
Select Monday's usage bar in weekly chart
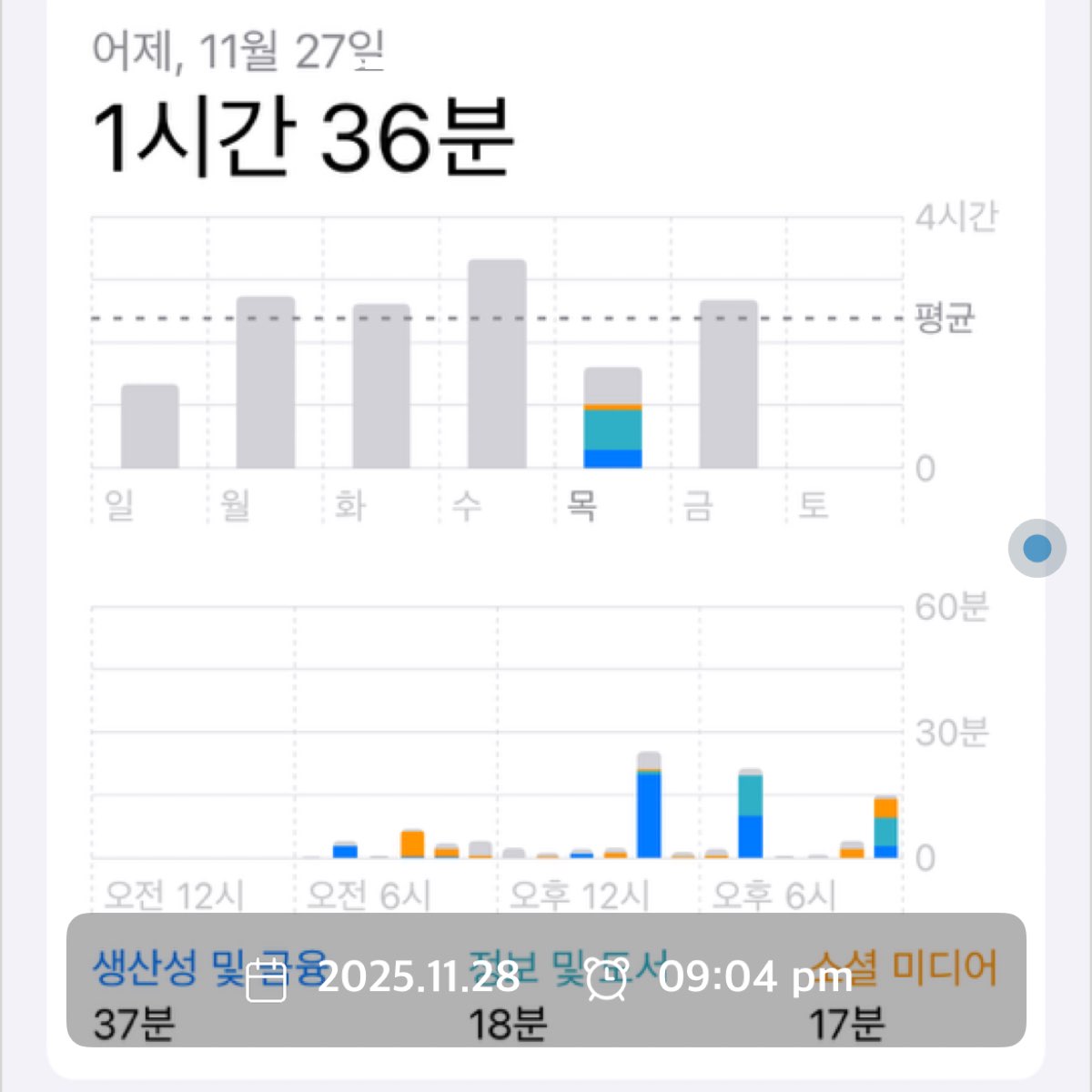[266, 382]
